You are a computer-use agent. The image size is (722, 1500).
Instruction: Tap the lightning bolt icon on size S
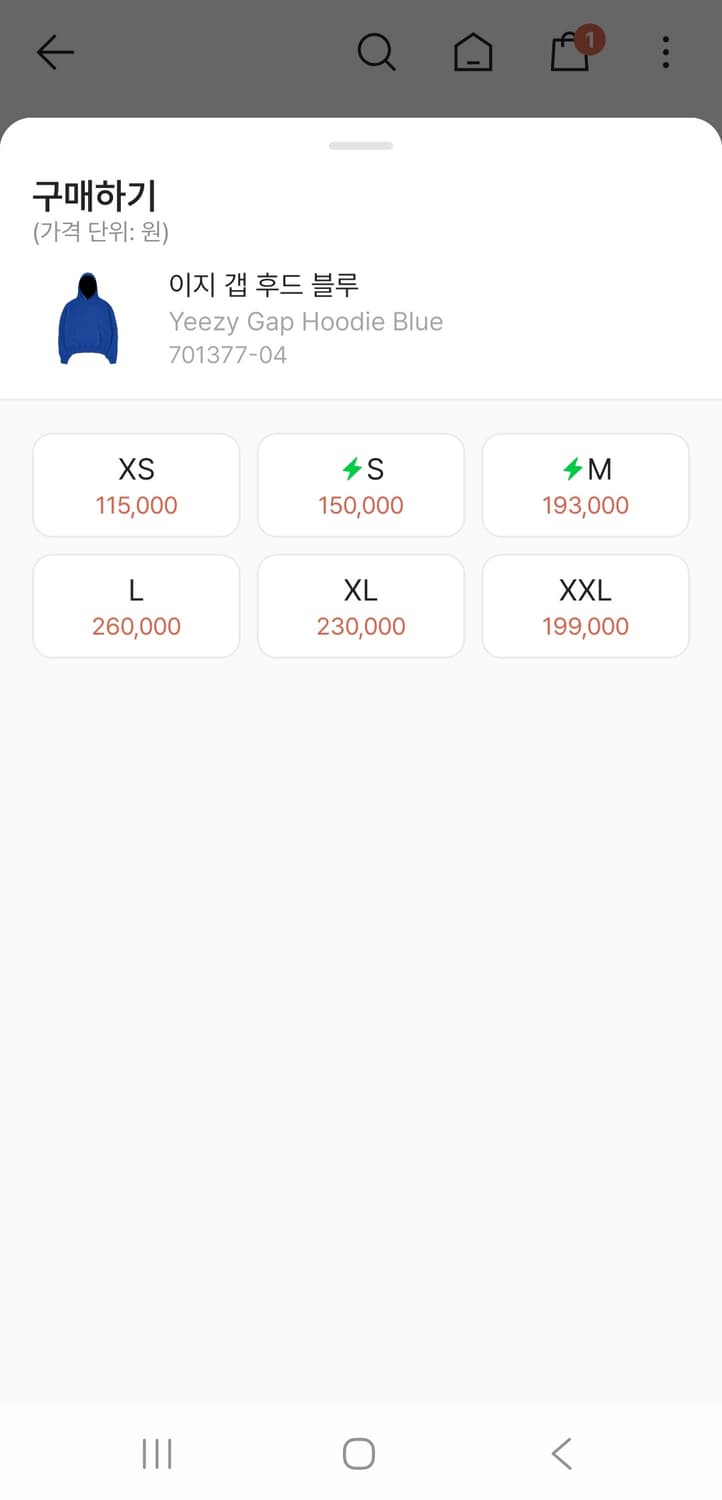click(x=347, y=467)
